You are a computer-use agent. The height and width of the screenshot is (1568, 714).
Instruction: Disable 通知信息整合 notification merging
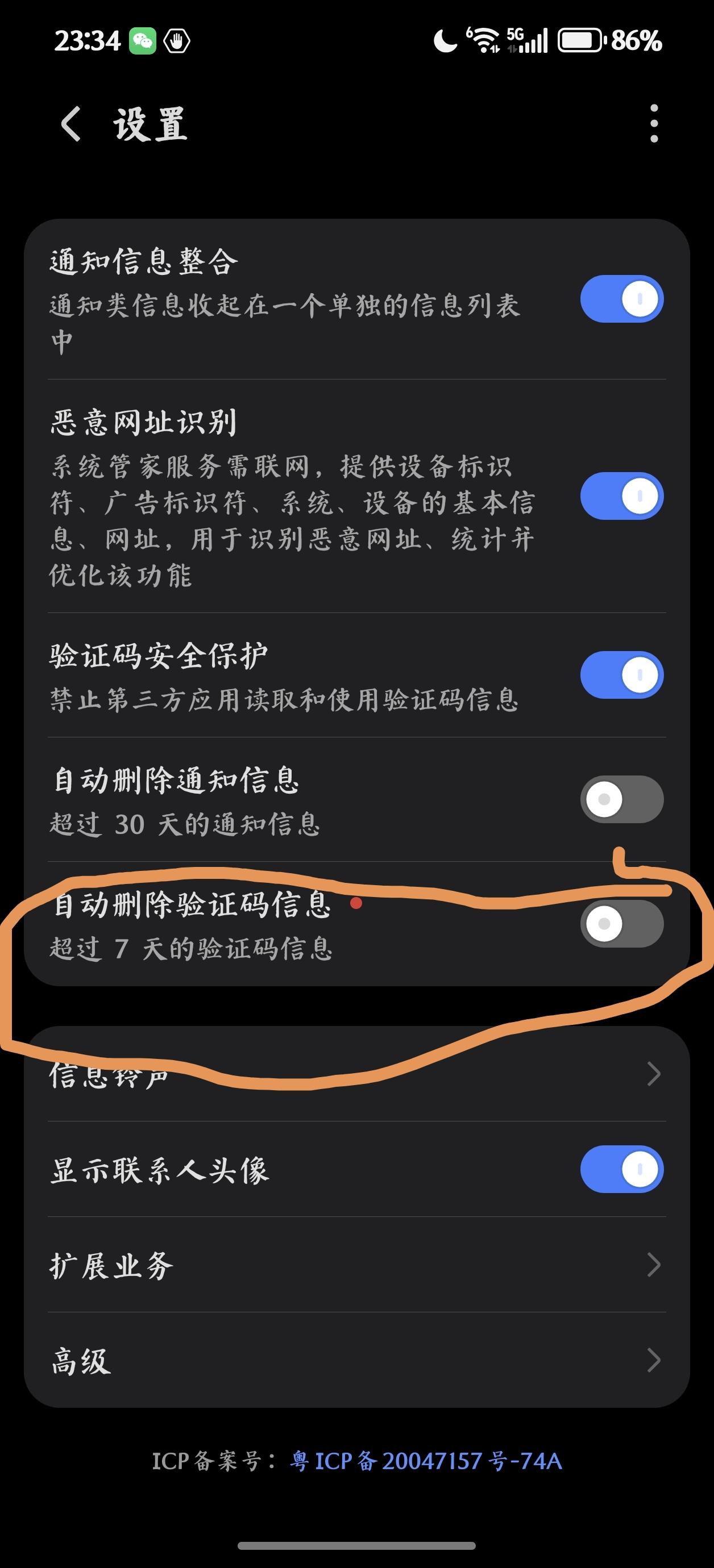click(x=621, y=298)
